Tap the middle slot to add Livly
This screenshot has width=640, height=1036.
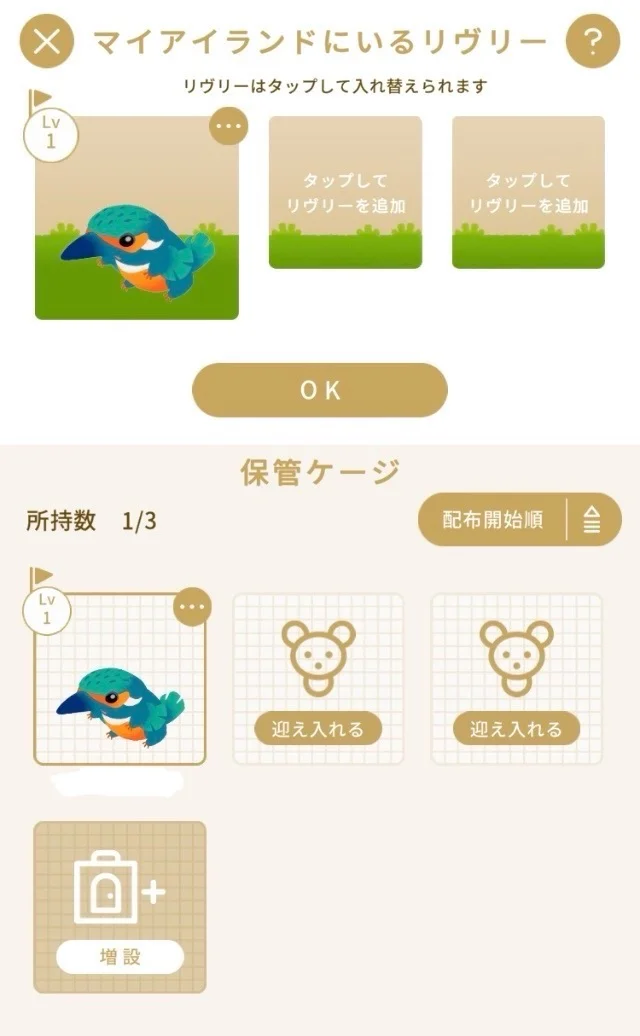(x=345, y=193)
